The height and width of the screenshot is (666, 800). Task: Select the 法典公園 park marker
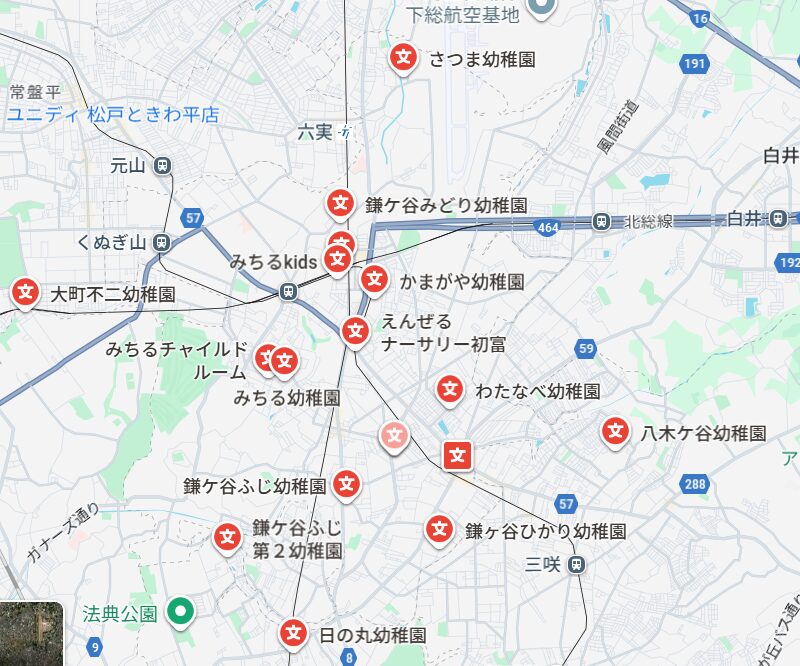181,611
